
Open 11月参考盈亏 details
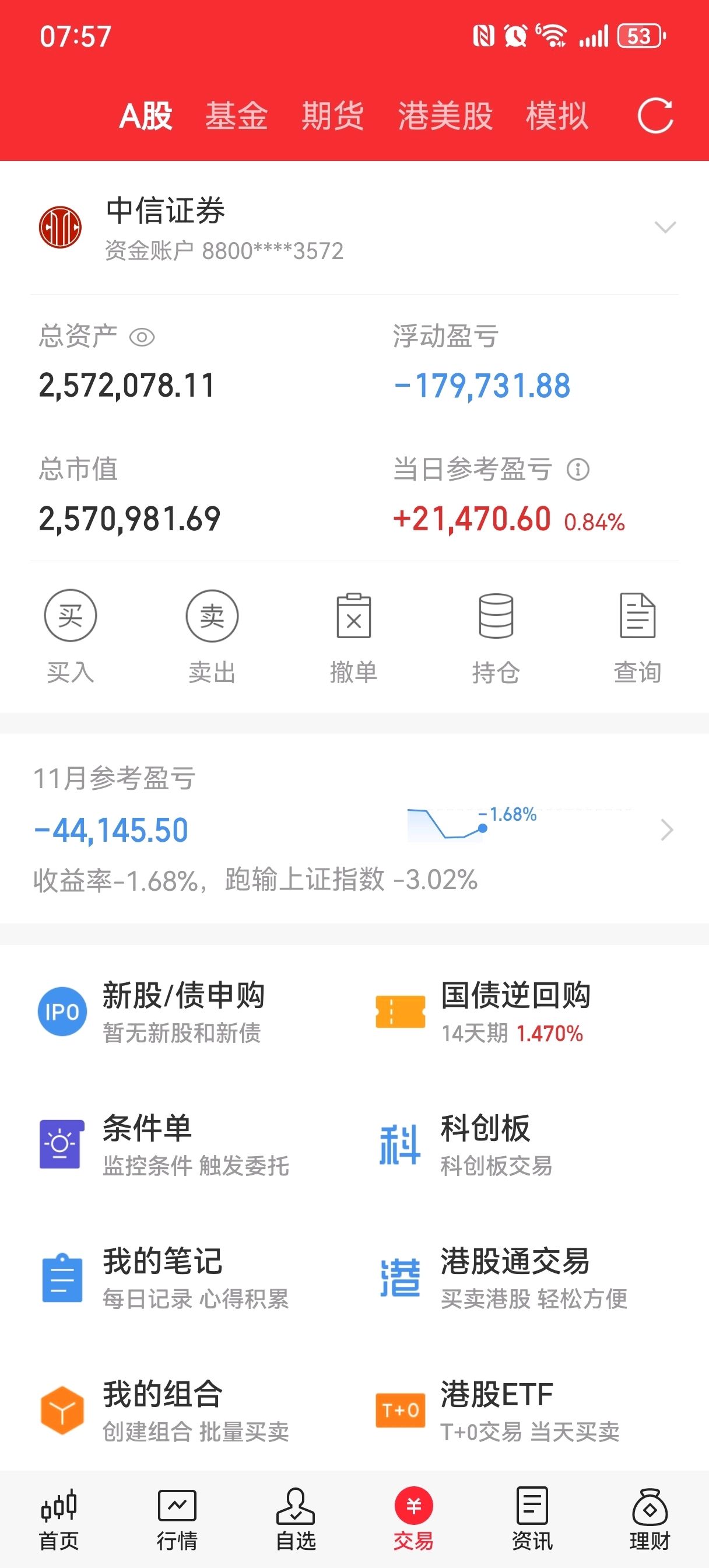[x=666, y=829]
